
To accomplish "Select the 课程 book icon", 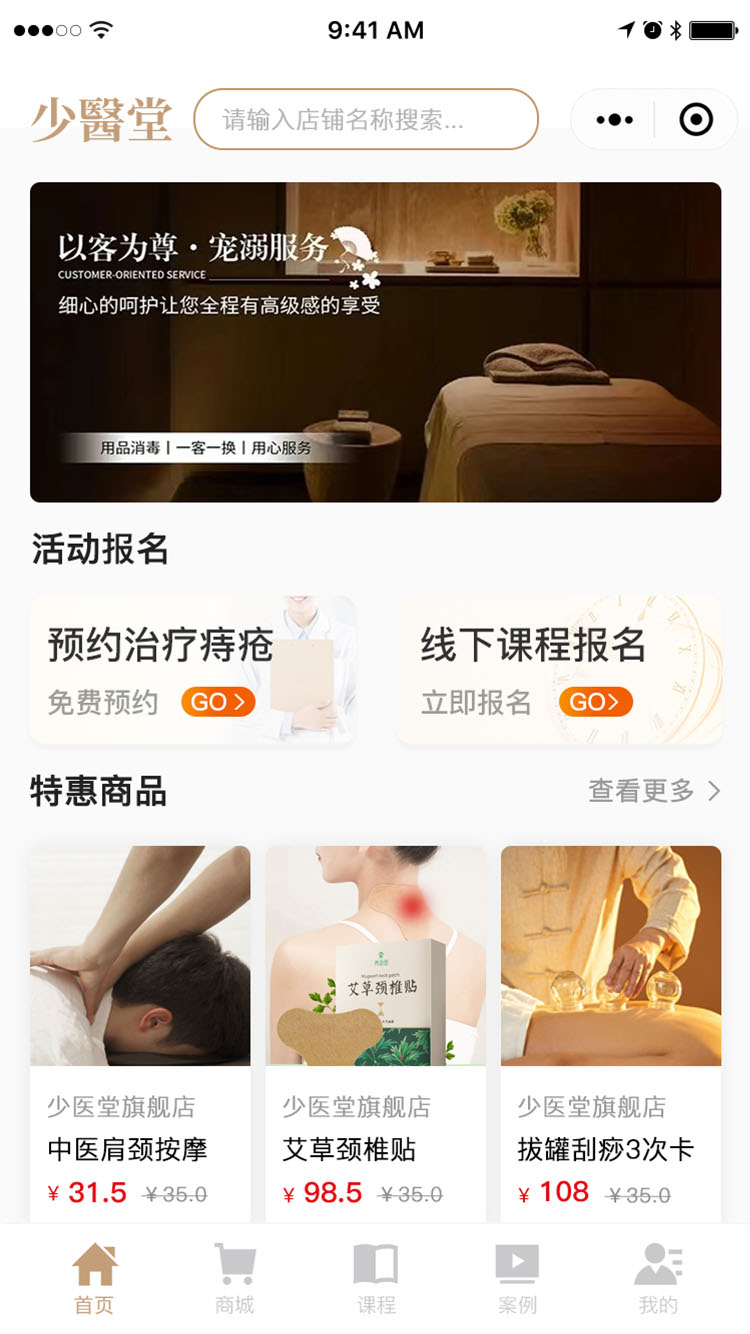I will click(375, 1263).
